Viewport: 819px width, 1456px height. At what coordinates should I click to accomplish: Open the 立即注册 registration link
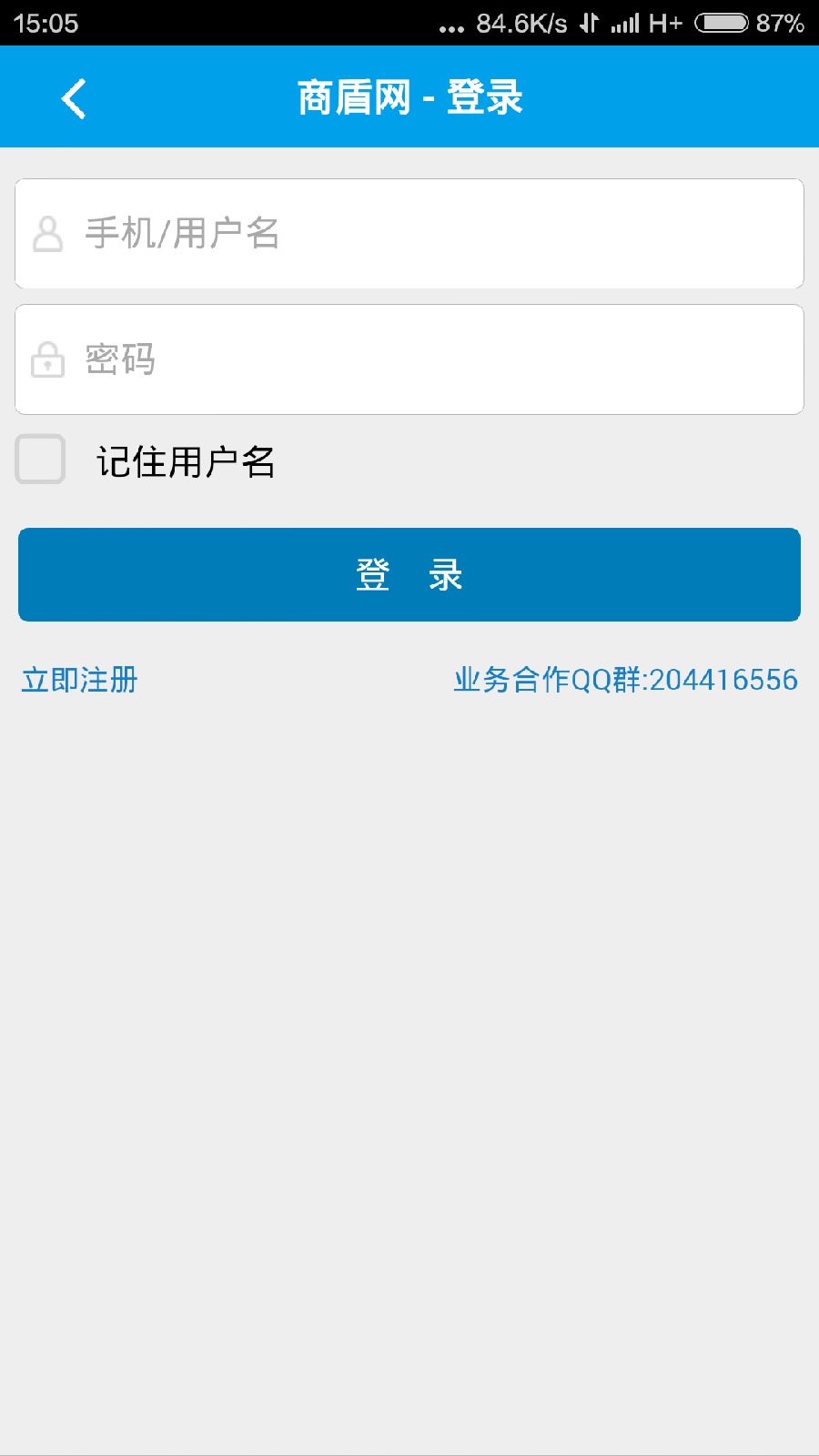[x=80, y=680]
